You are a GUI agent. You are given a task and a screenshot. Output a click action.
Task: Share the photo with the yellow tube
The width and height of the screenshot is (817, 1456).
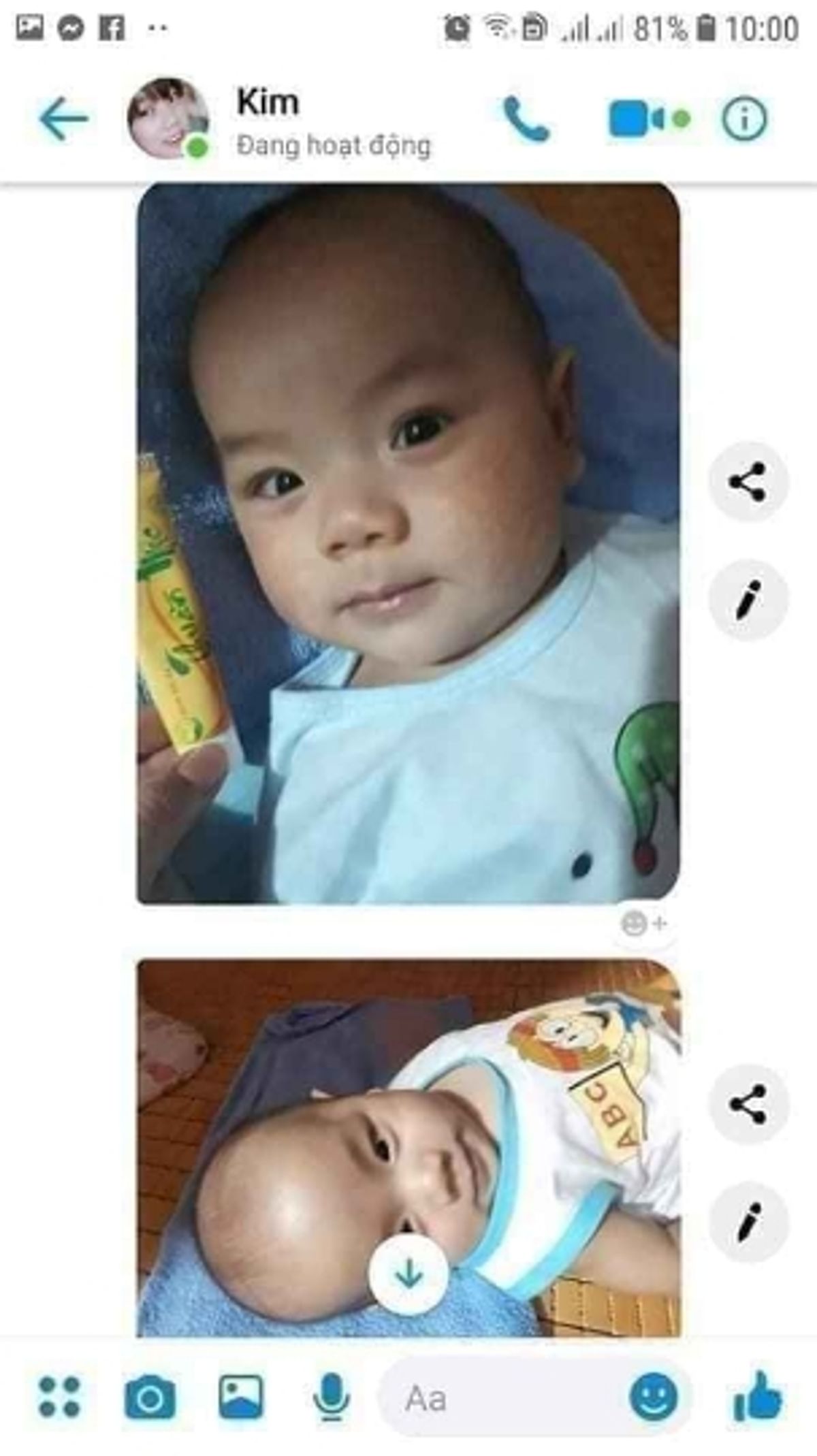(x=748, y=481)
